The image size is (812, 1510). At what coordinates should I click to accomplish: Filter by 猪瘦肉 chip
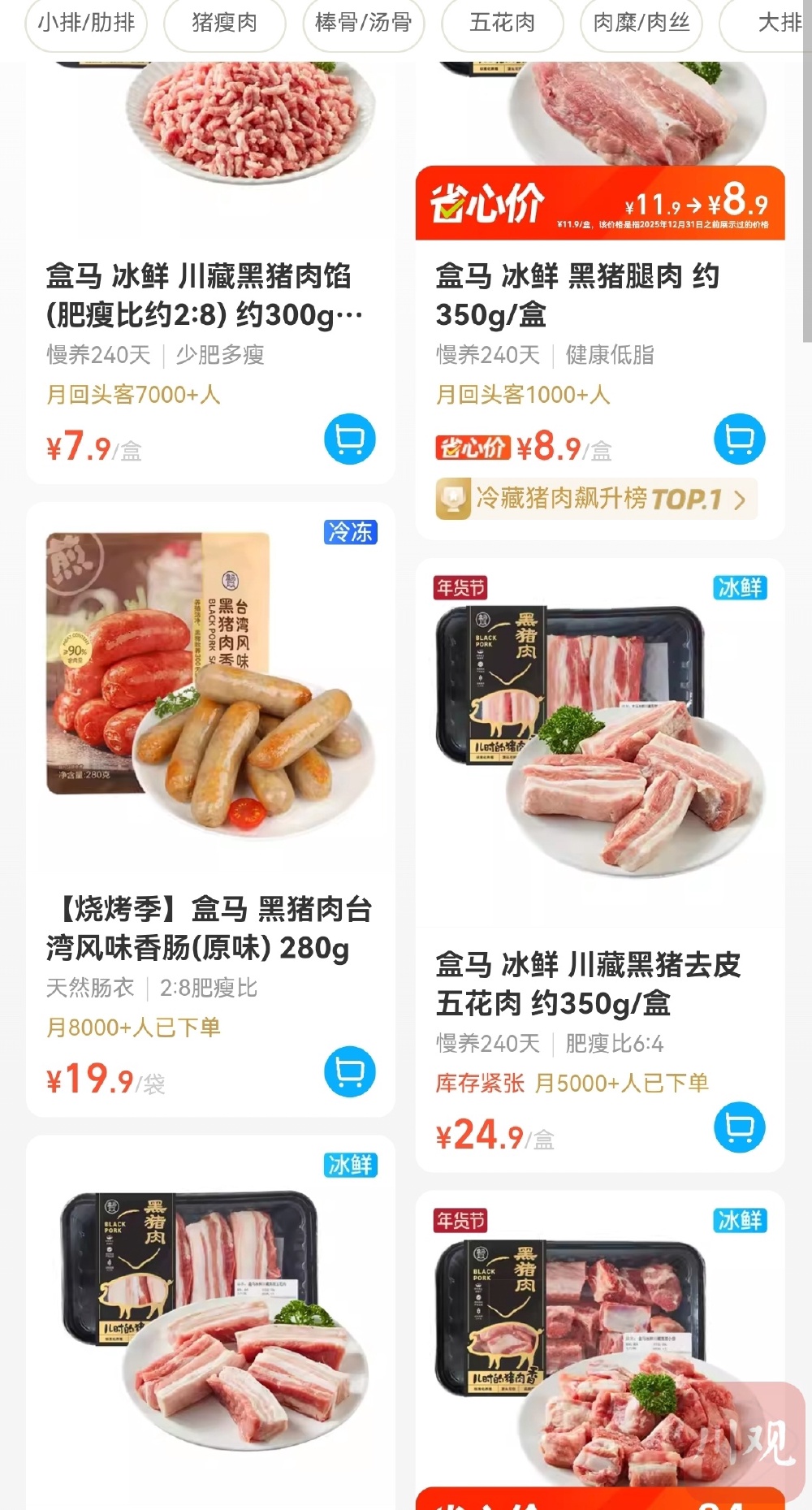coord(225,23)
